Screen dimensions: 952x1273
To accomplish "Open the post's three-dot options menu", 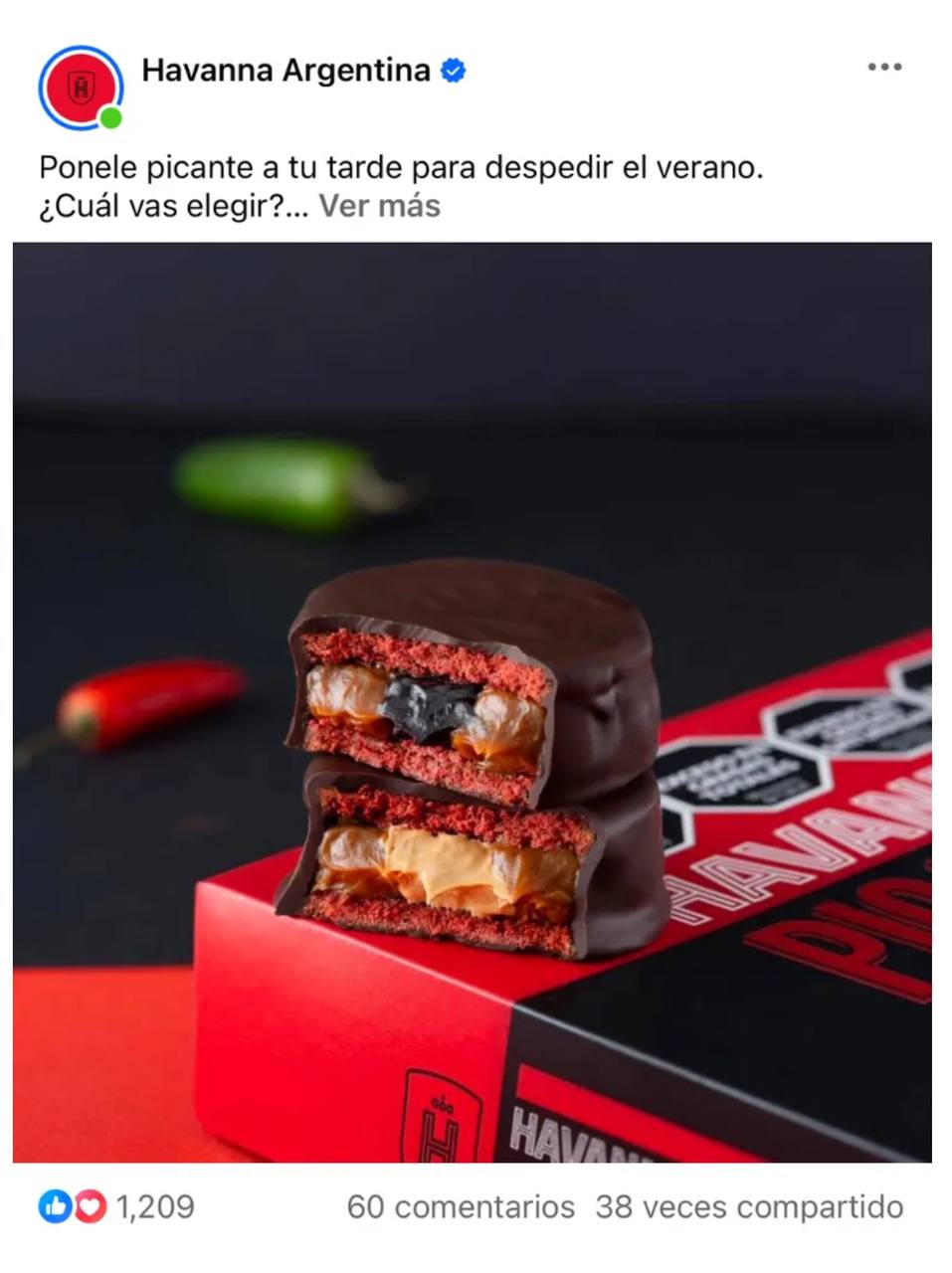I will point(883,68).
